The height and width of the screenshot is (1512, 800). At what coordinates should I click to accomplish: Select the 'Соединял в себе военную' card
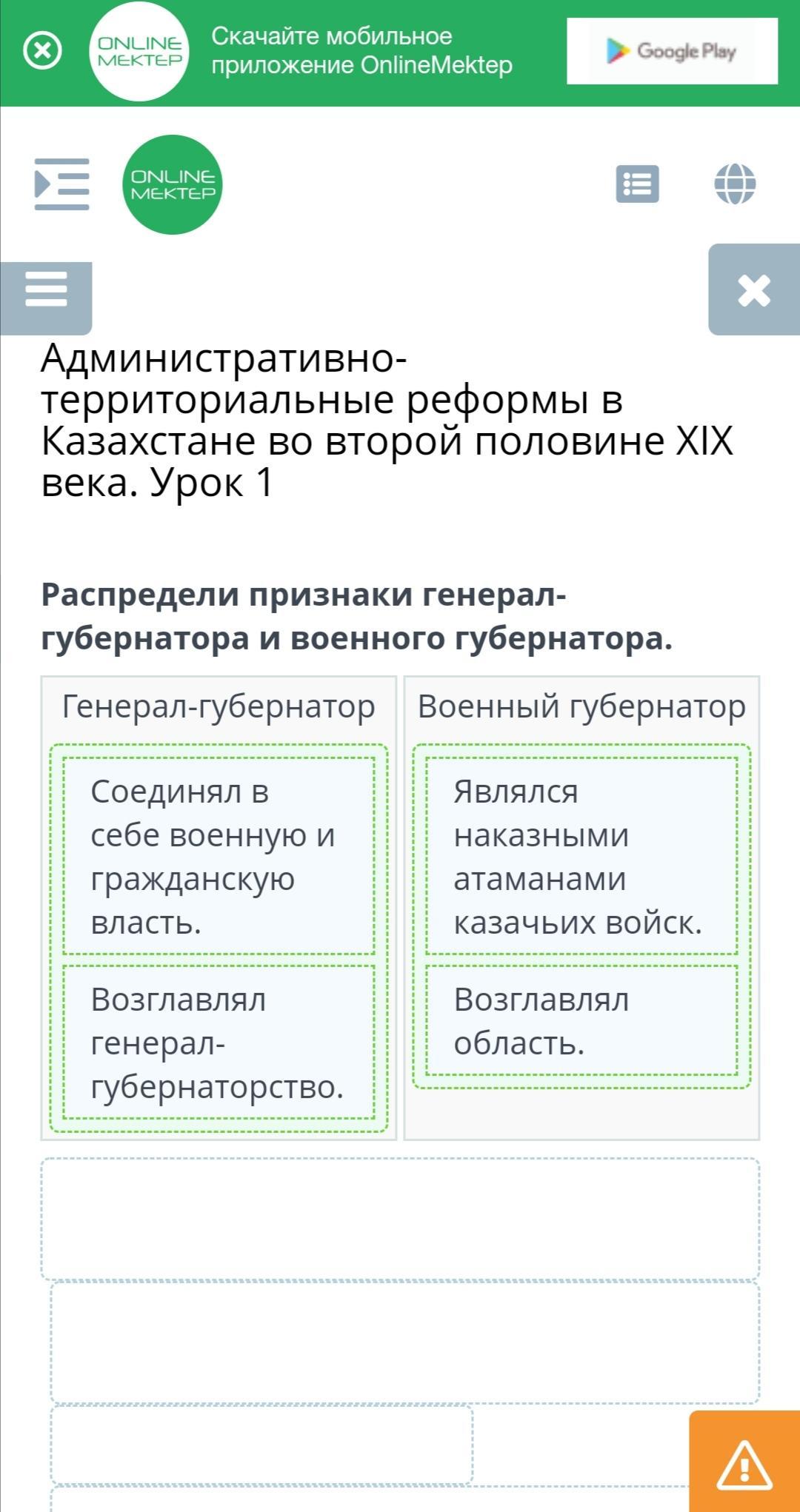coord(219,856)
